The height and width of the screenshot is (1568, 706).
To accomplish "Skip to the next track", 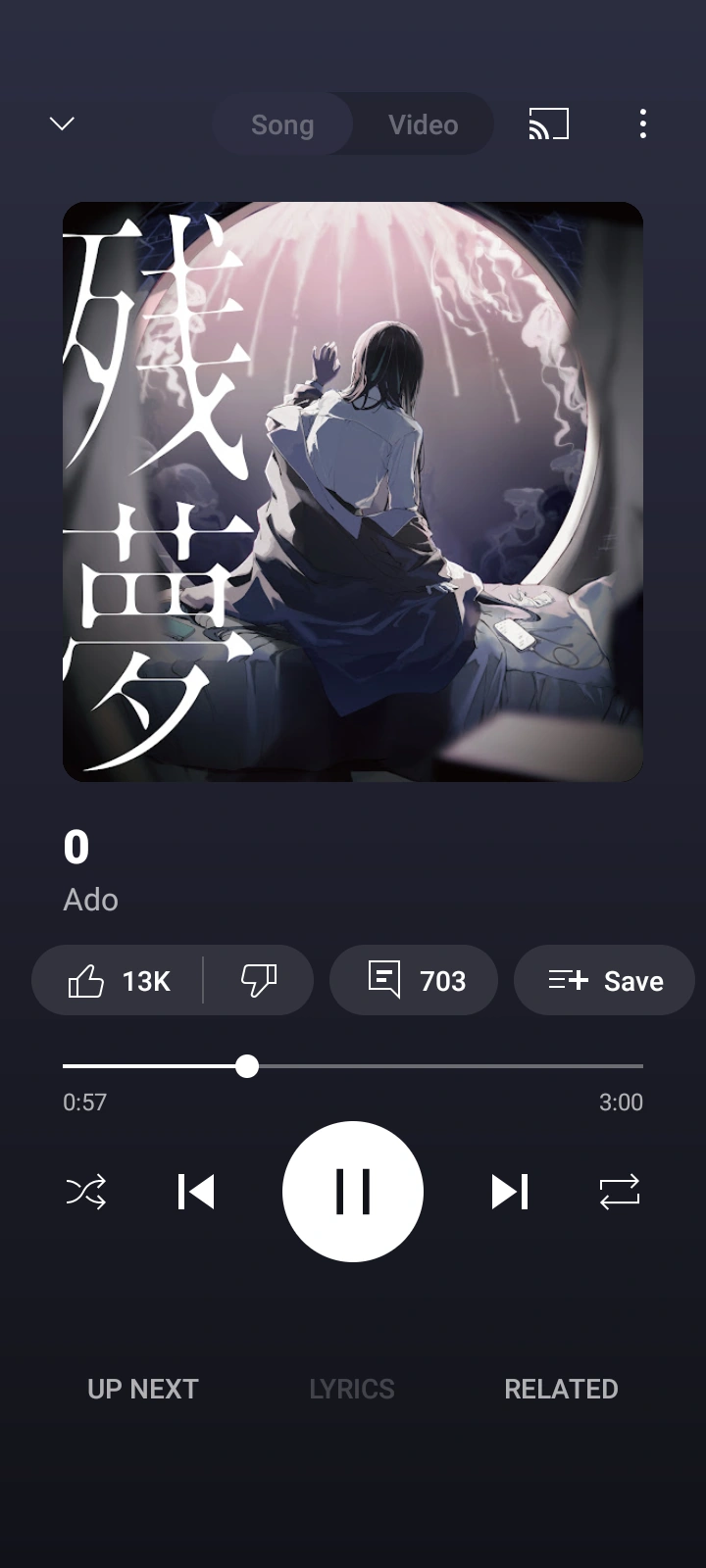I will pos(510,1192).
